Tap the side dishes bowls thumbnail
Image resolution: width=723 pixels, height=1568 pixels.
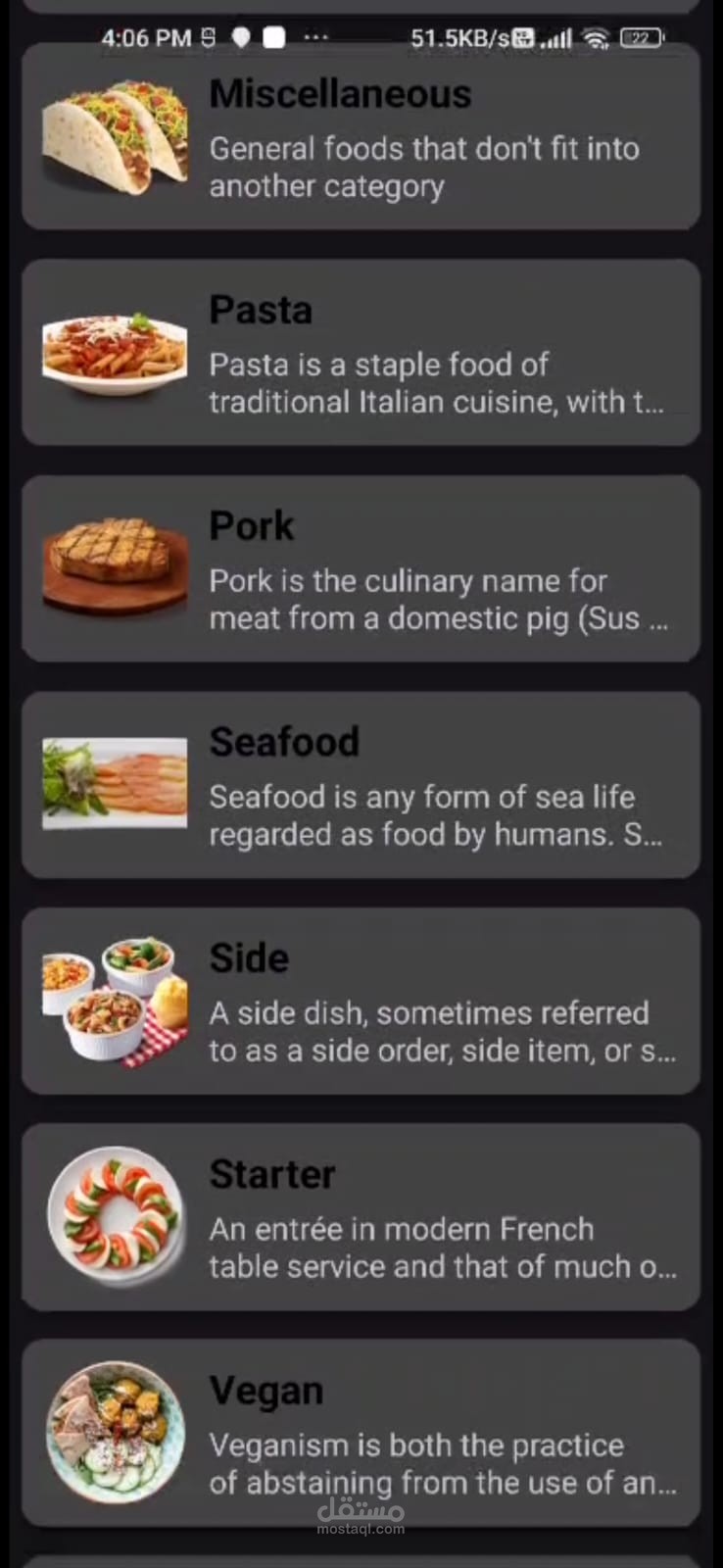tap(115, 1000)
